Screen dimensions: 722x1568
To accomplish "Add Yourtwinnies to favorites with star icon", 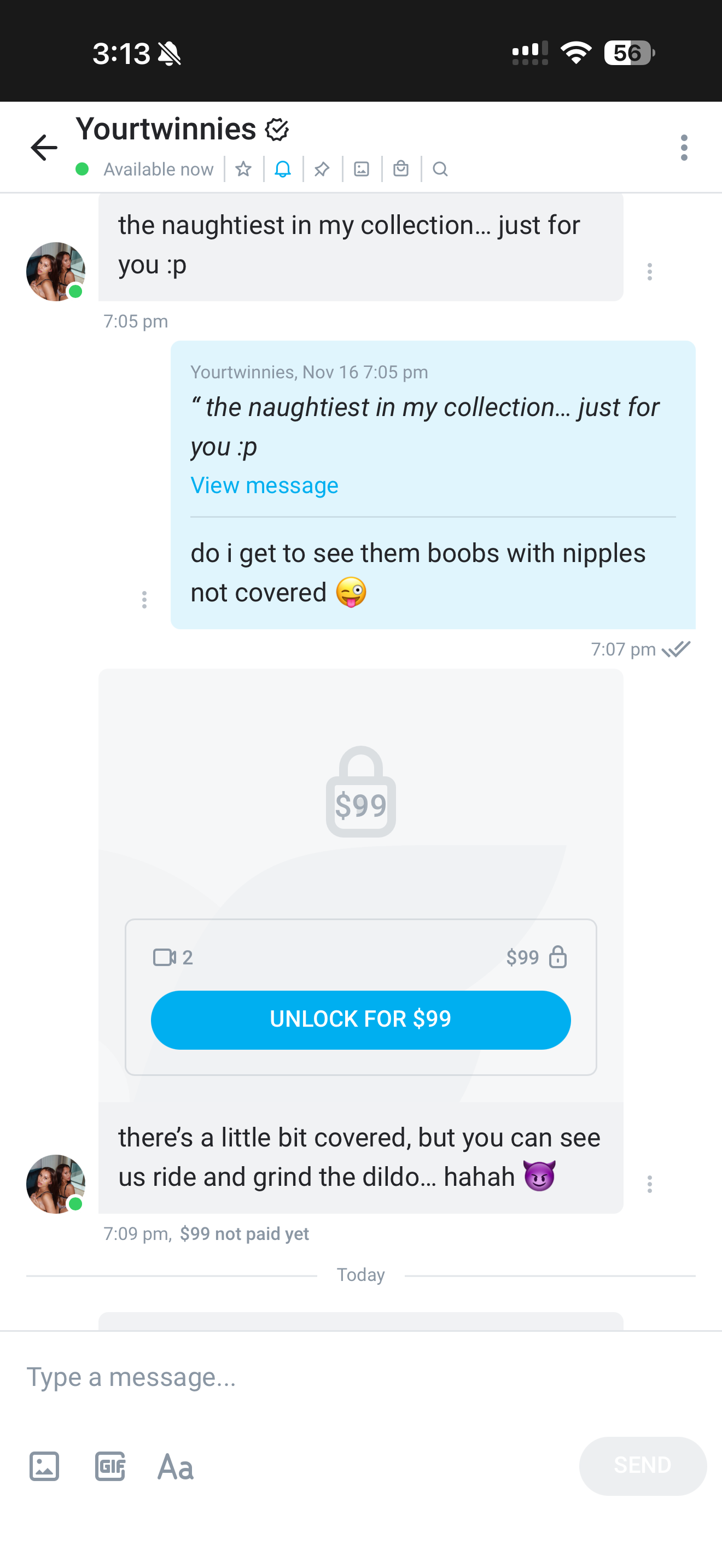I will point(243,169).
